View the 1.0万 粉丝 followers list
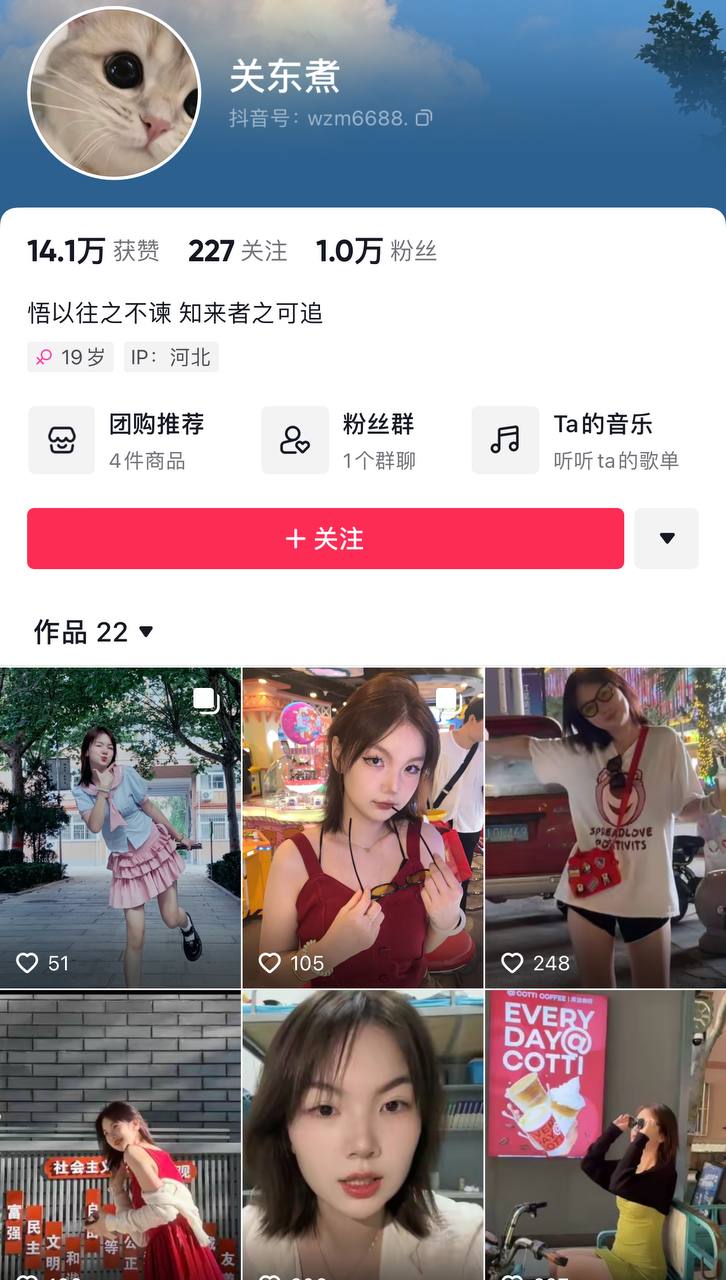Image resolution: width=726 pixels, height=1280 pixels. coord(376,251)
